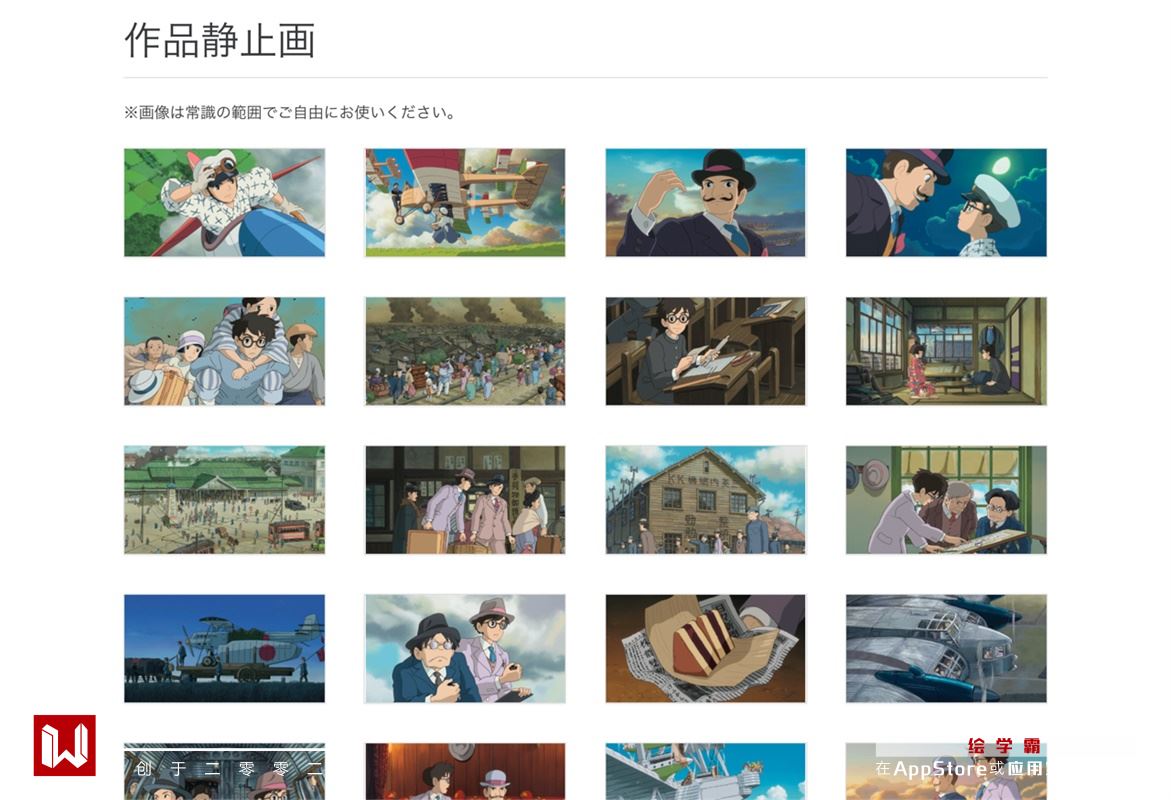Open the still of the tatami room with a kimono girl
The height and width of the screenshot is (800, 1171).
coord(946,351)
